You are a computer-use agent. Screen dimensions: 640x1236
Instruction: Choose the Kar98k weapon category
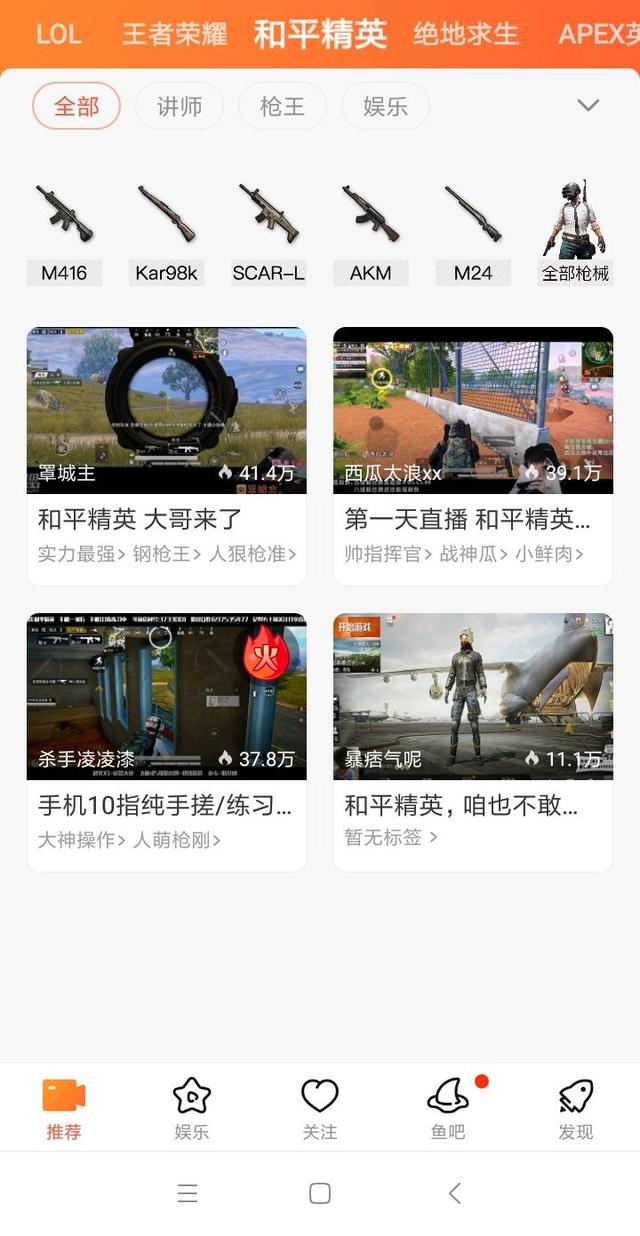click(166, 233)
